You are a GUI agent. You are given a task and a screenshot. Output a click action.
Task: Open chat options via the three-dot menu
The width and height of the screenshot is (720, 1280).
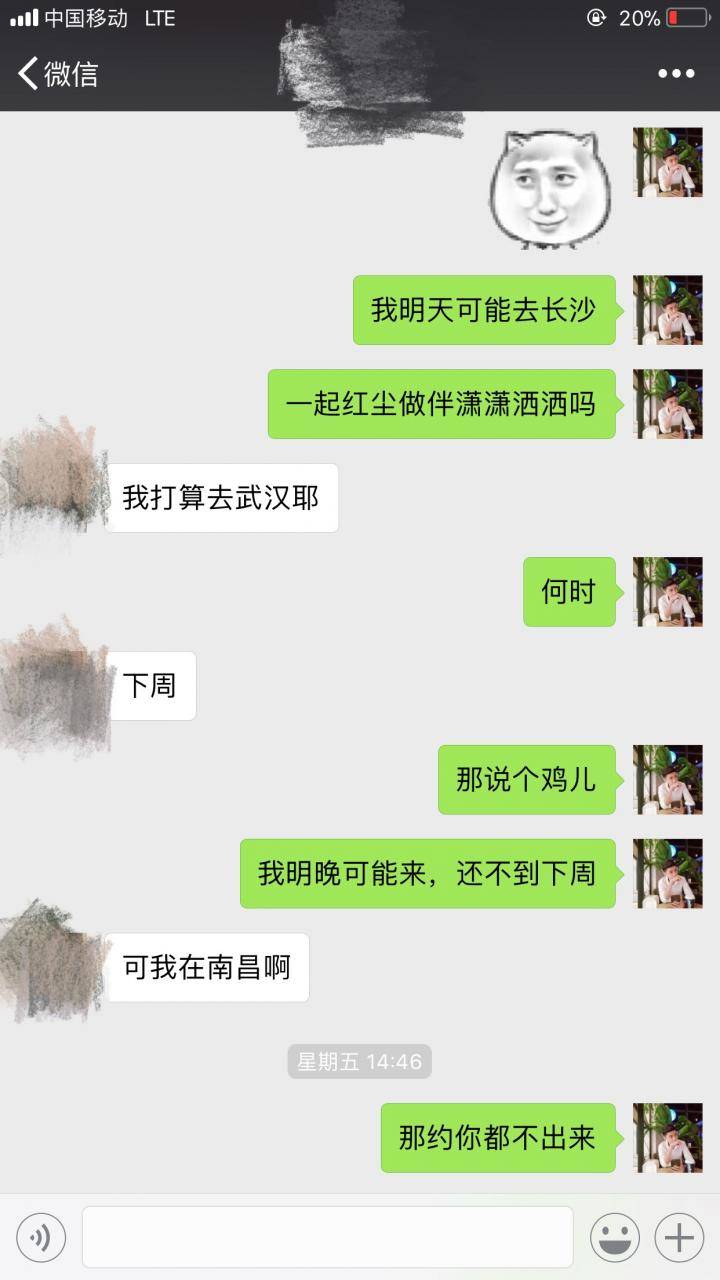(678, 72)
